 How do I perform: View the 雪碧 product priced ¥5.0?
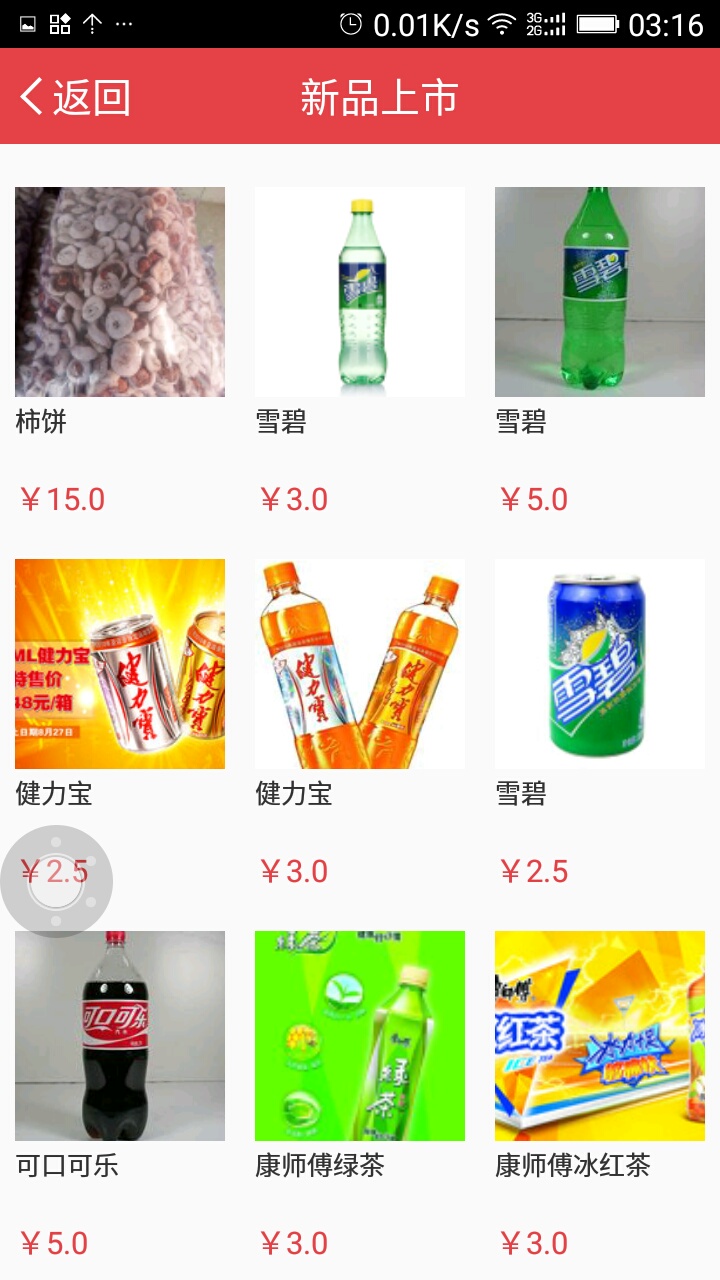600,292
